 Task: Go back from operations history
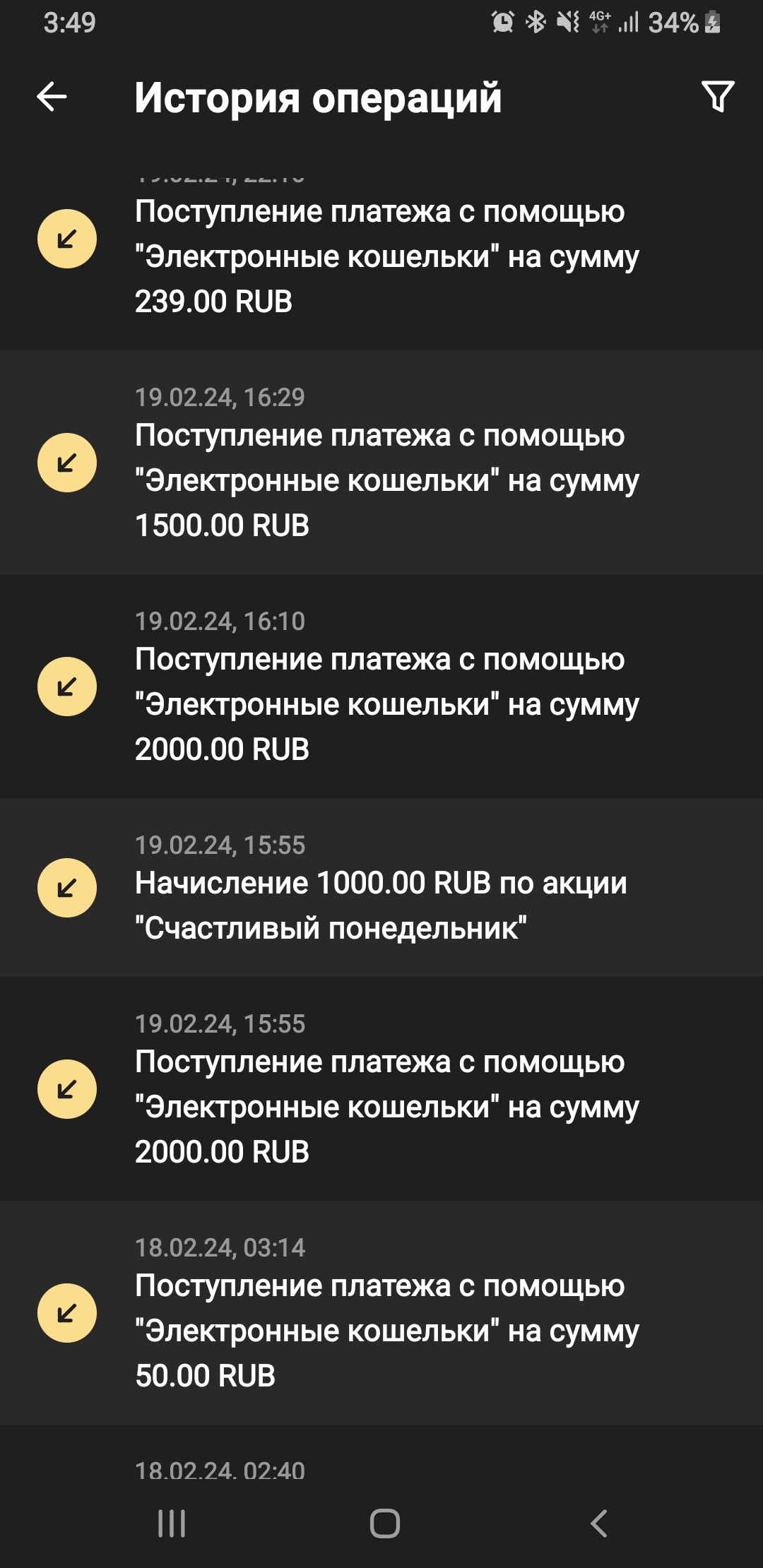pos(52,97)
